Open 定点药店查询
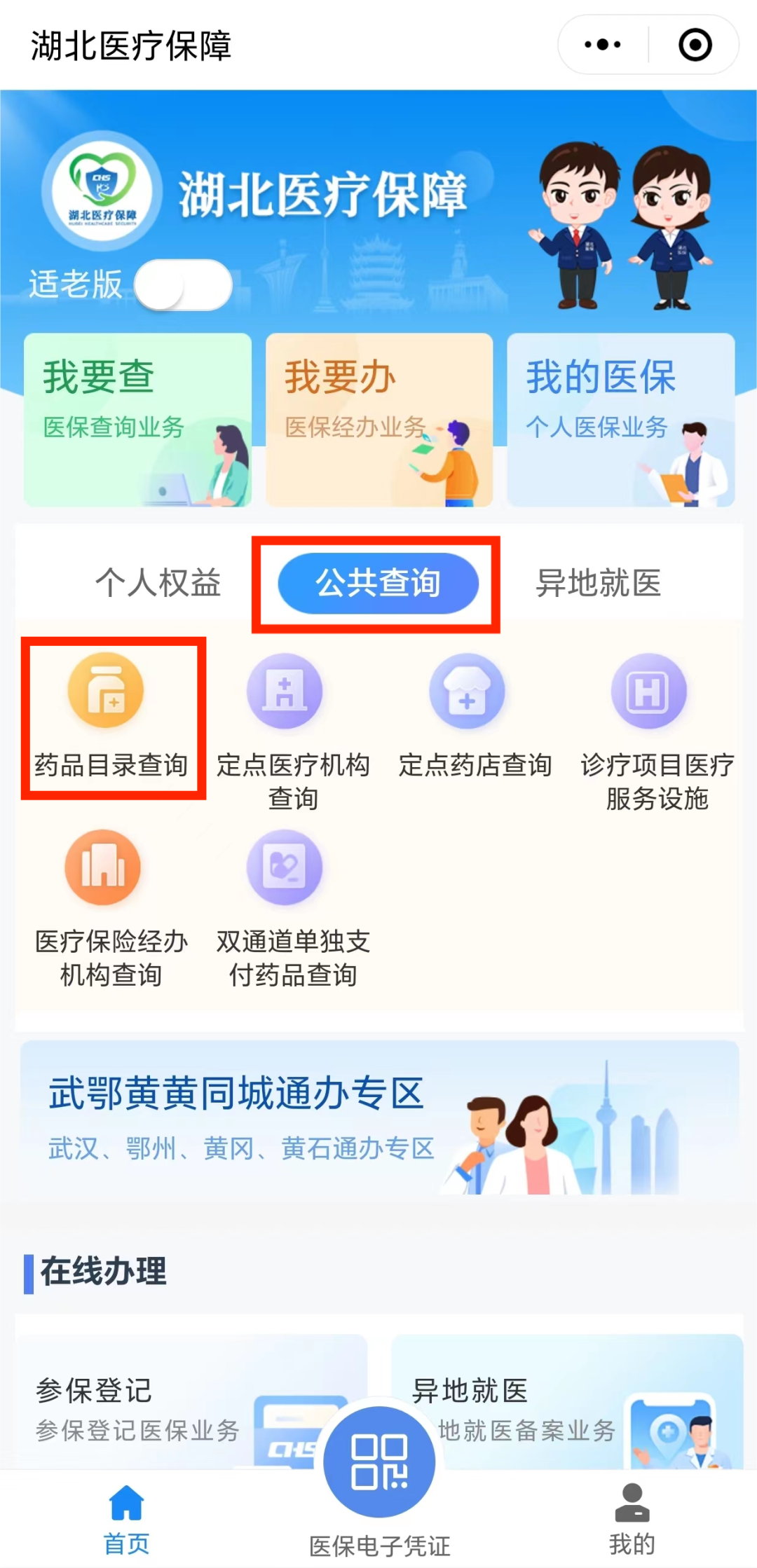The width and height of the screenshot is (757, 1568). point(474,716)
